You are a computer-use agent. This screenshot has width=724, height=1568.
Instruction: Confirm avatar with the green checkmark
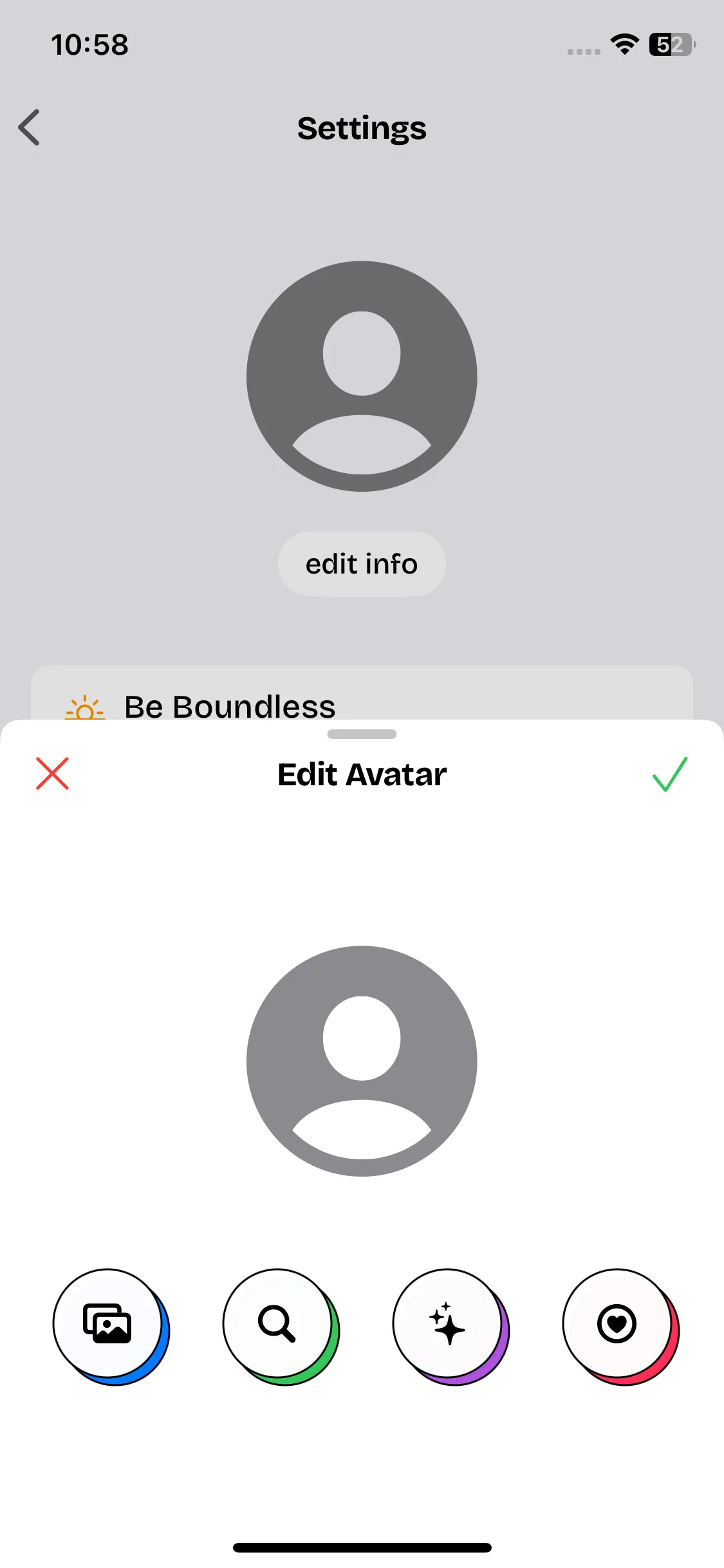[669, 774]
